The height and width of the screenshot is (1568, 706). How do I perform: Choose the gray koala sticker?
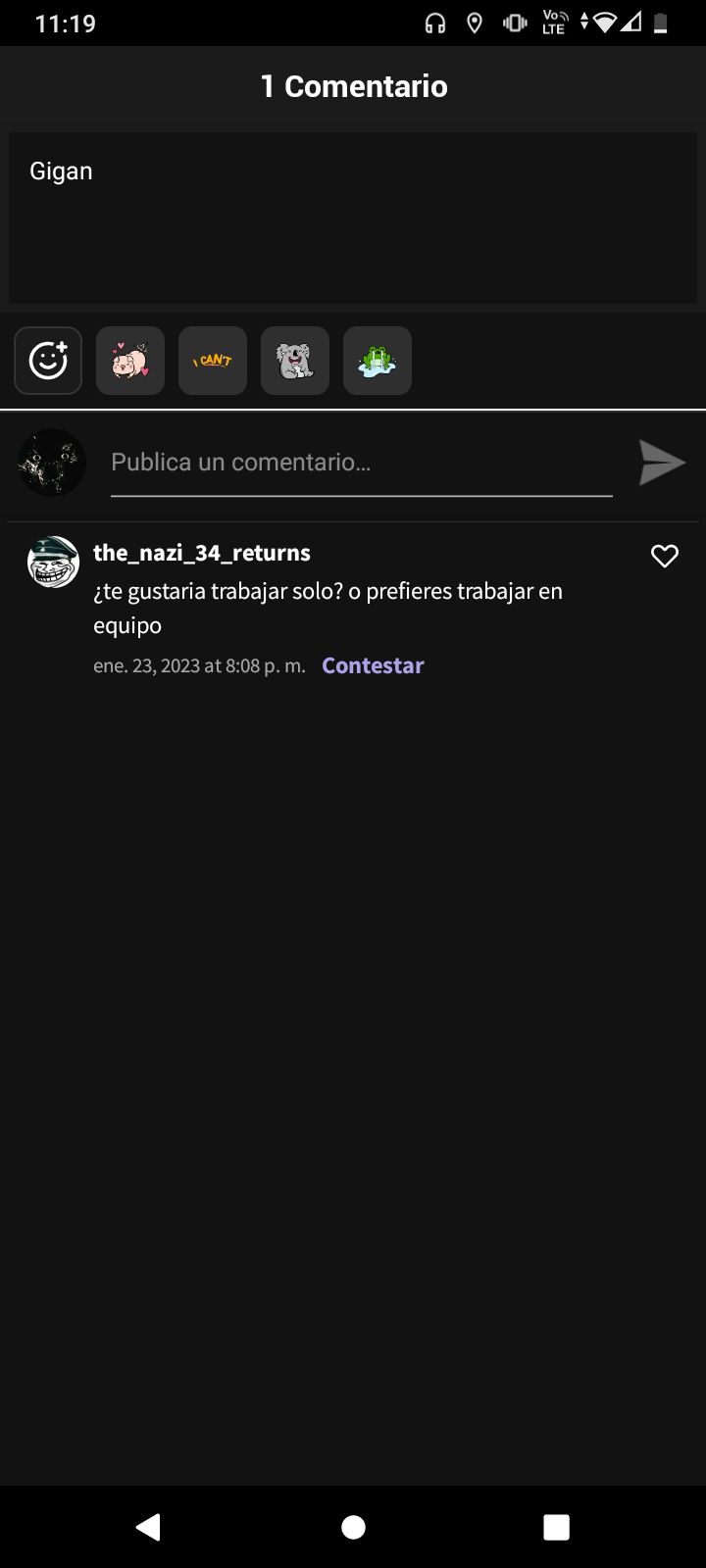tap(295, 361)
